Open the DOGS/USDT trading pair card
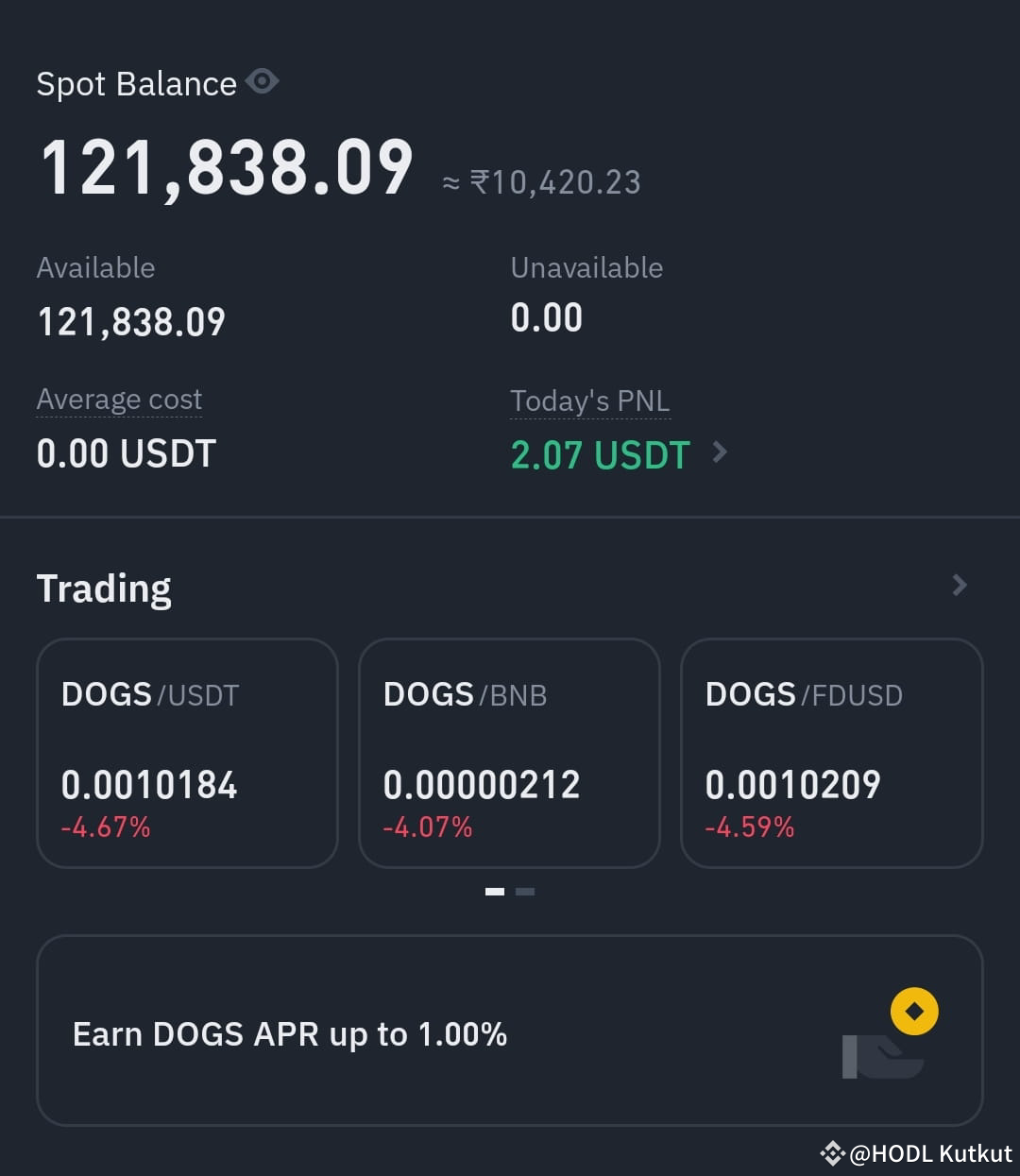The width and height of the screenshot is (1020, 1176). [186, 754]
